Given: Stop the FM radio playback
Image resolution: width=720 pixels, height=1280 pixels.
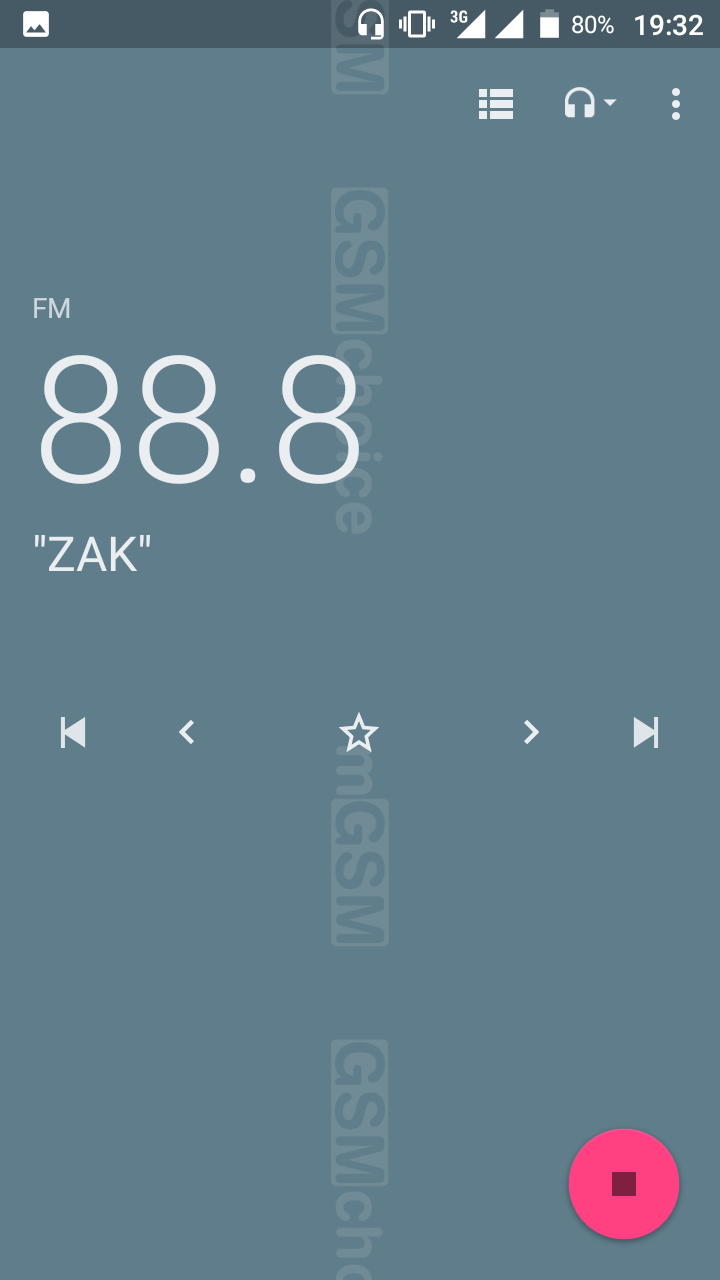Looking at the screenshot, I should click(624, 1184).
